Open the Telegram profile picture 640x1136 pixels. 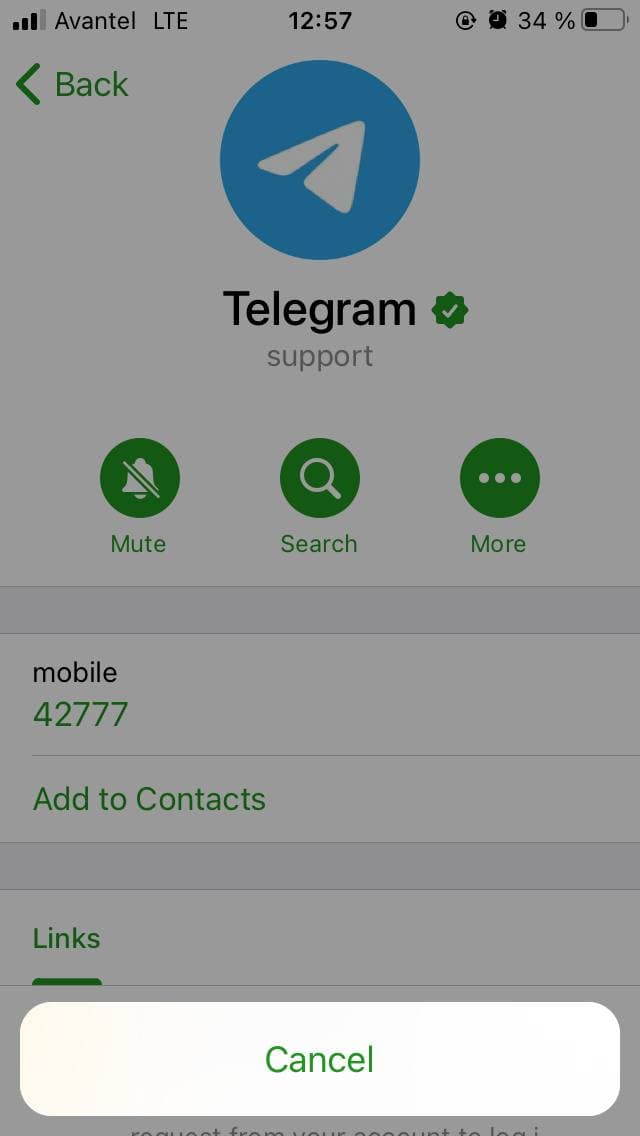[320, 160]
